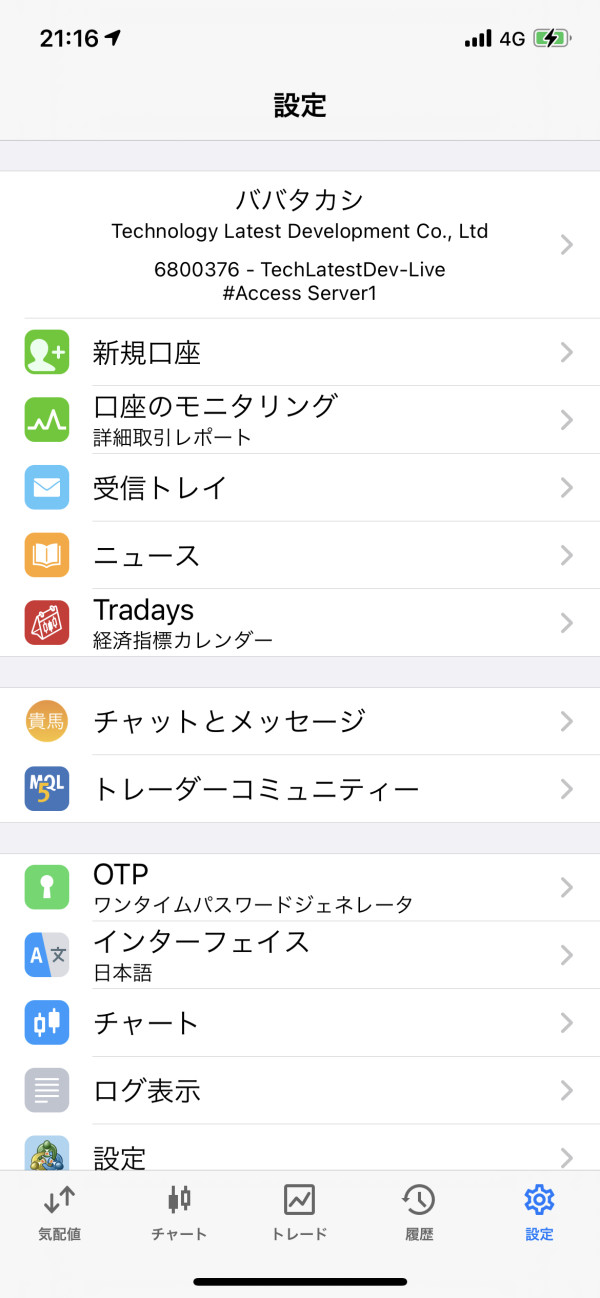Screen dimensions: 600x1298
Task: Open 口座のモニタリング detailed report
Action: pyautogui.click(x=300, y=420)
